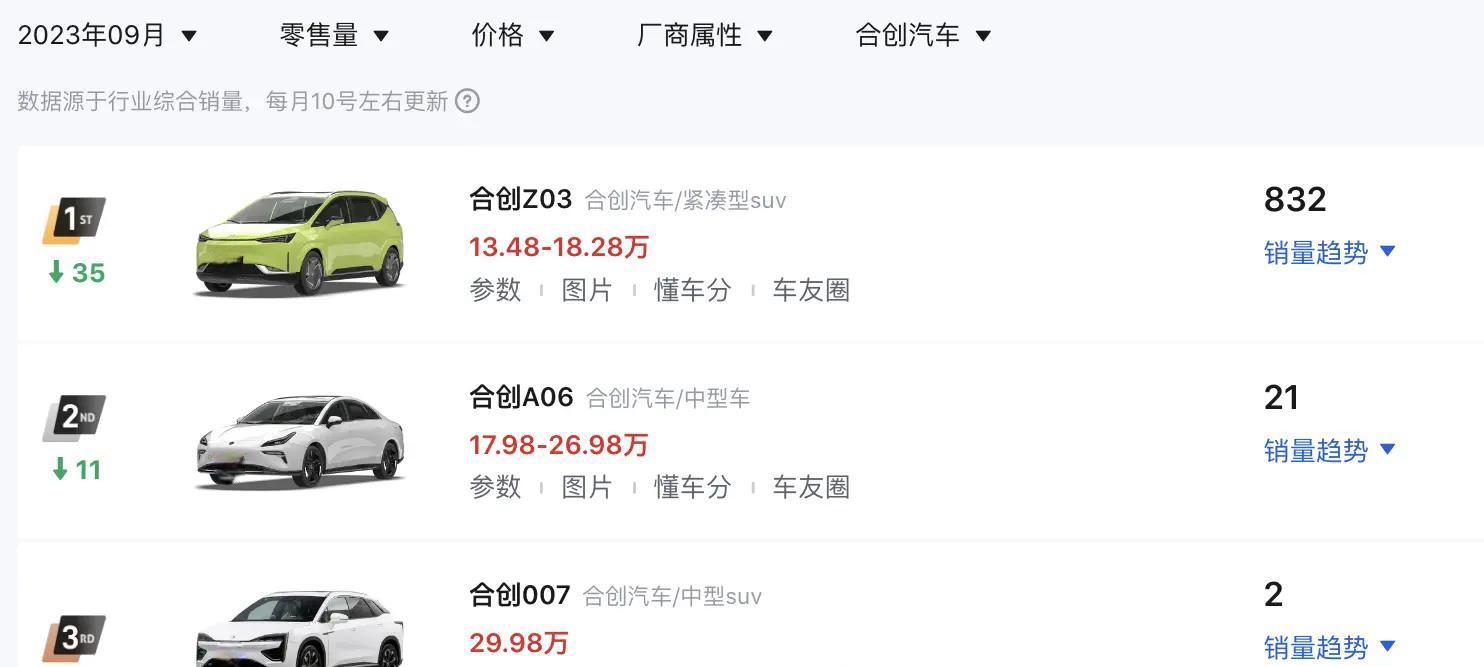
Task: Open the 价格 price filter
Action: tap(512, 35)
